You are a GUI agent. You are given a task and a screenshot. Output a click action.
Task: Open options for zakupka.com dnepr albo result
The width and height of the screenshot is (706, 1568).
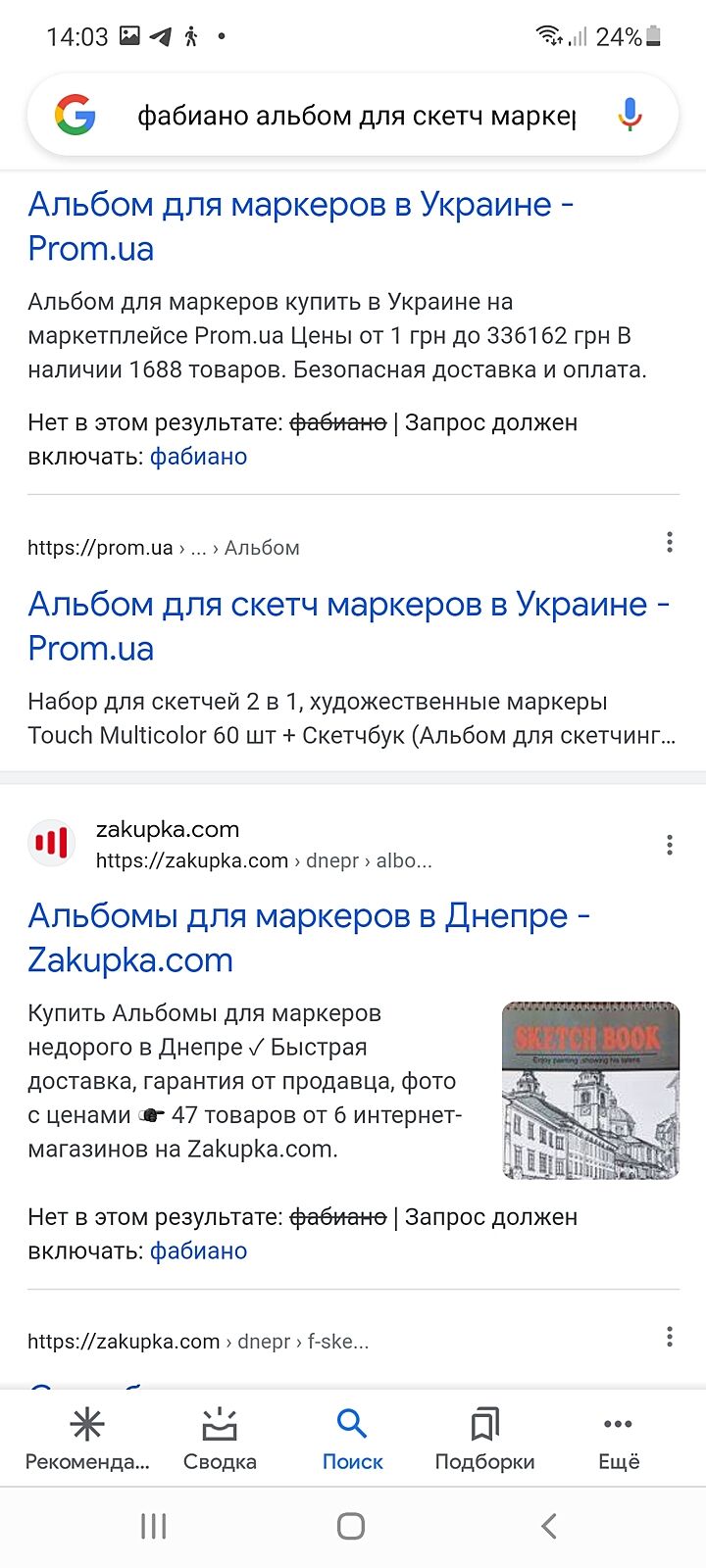pyautogui.click(x=670, y=845)
